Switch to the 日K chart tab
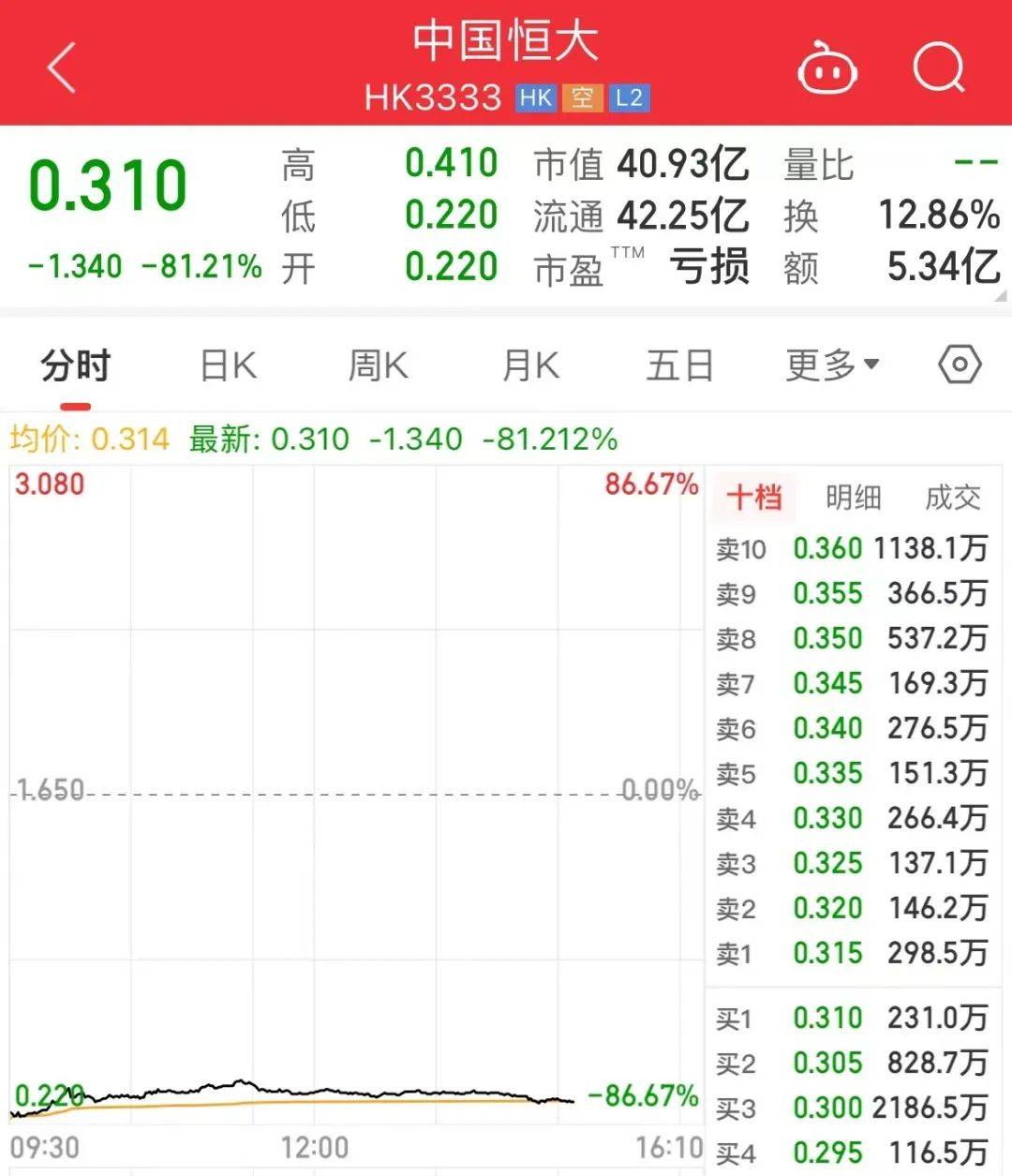 [229, 365]
